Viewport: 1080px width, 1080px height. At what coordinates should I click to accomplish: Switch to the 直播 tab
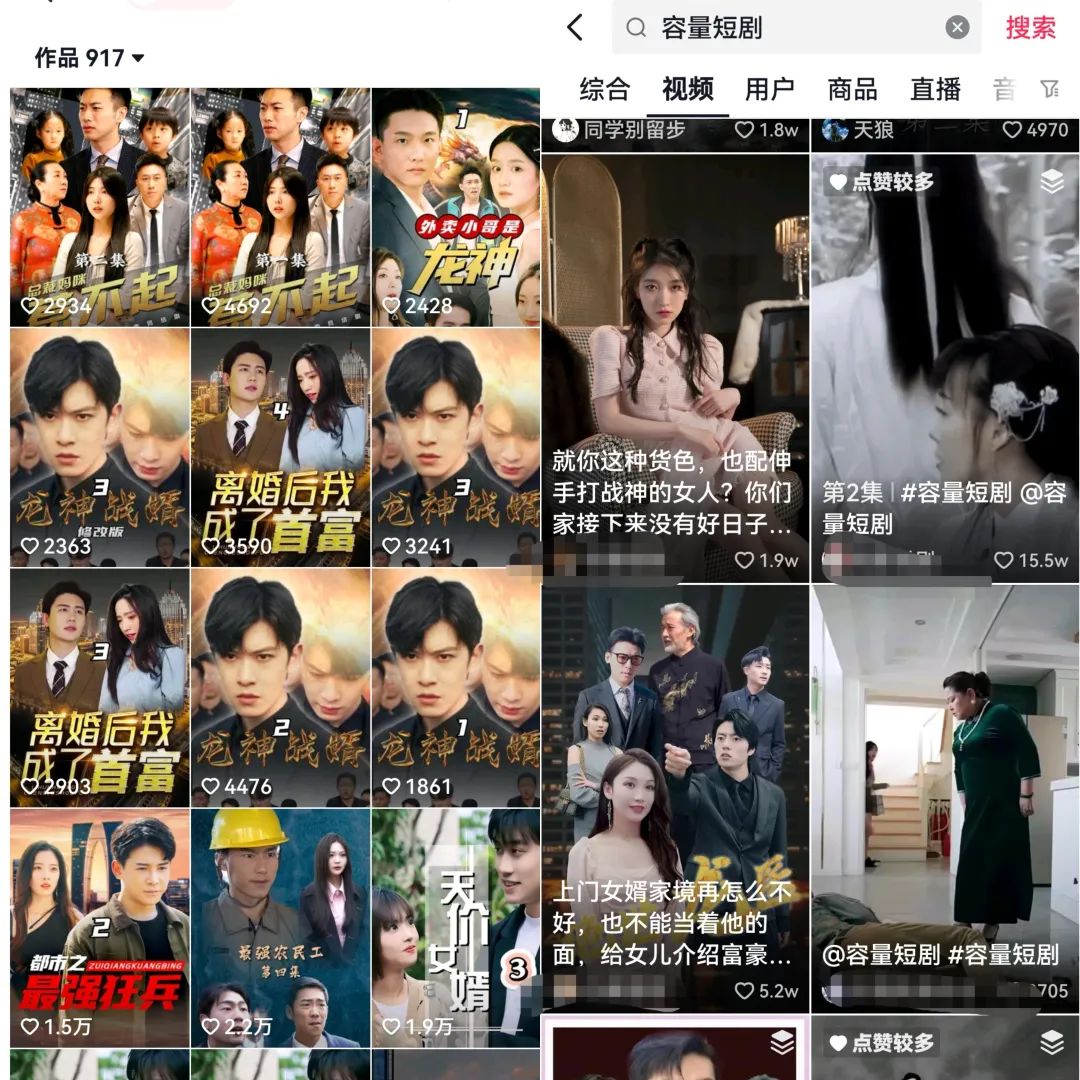pos(936,90)
